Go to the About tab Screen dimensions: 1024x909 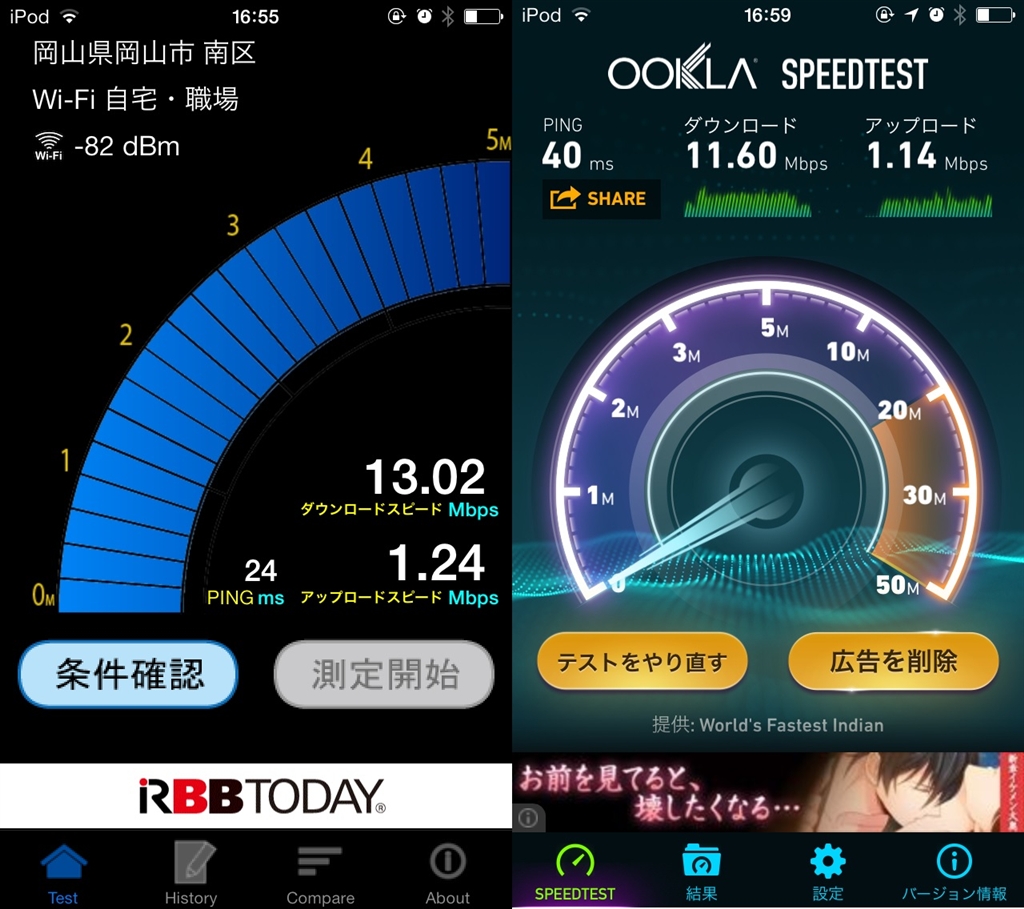point(447,872)
